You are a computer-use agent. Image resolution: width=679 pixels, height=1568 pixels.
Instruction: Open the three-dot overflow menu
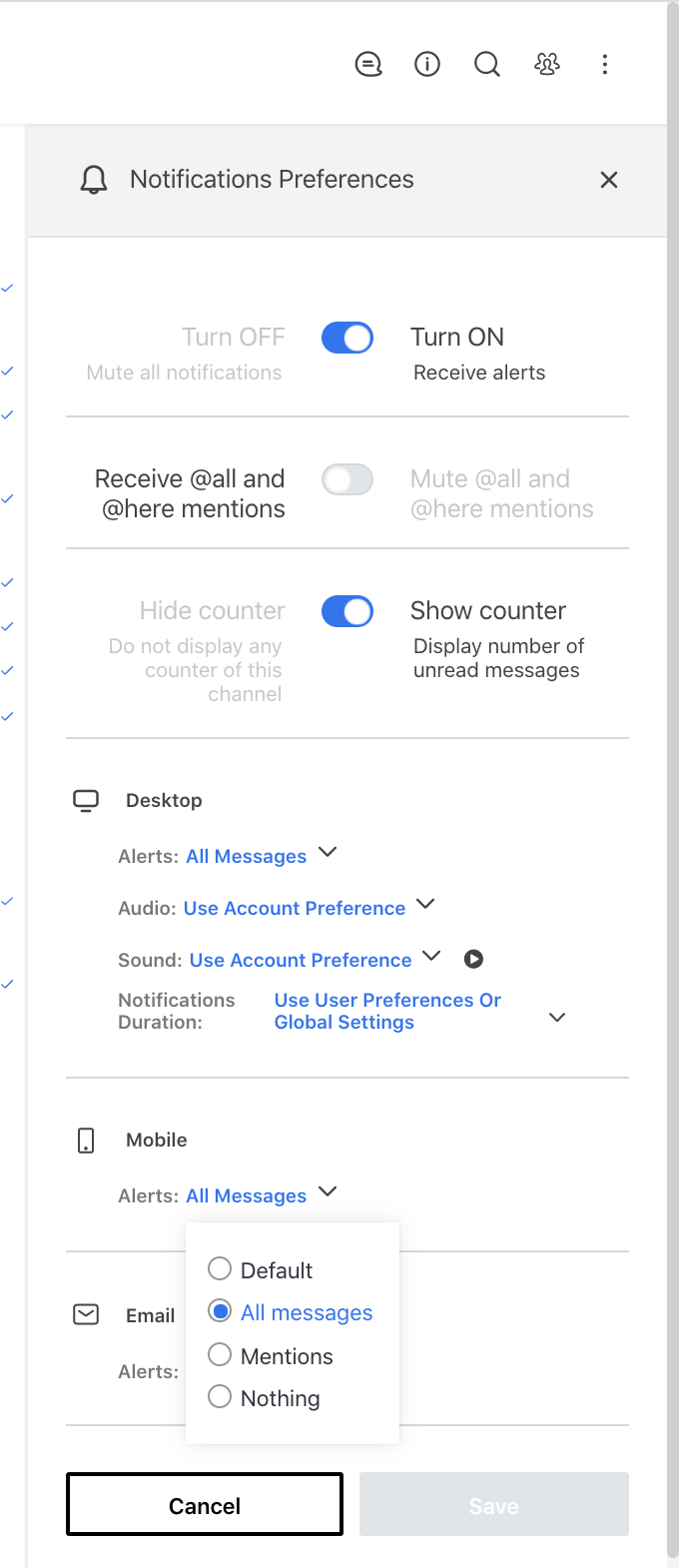pyautogui.click(x=605, y=65)
